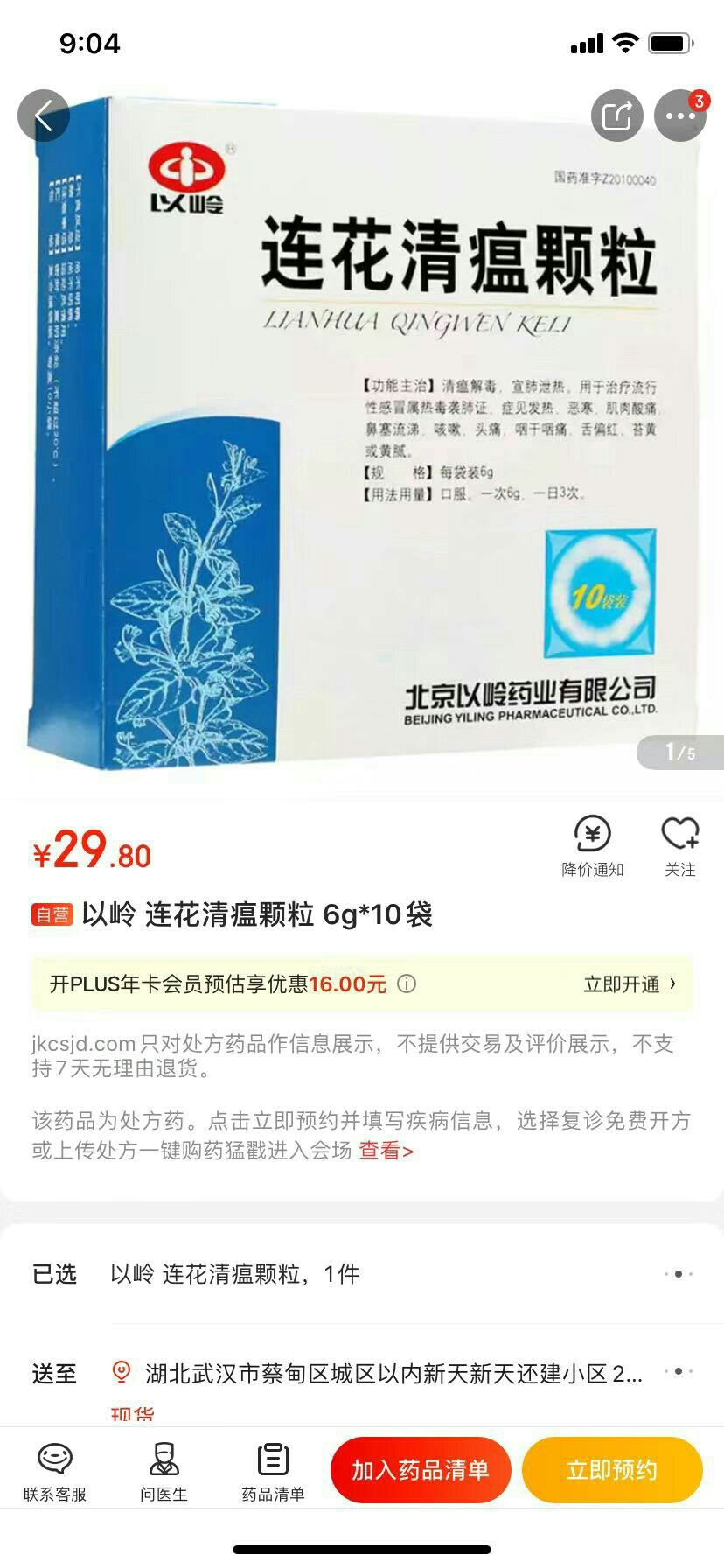Tap 加入药品清单 button

(x=421, y=1470)
